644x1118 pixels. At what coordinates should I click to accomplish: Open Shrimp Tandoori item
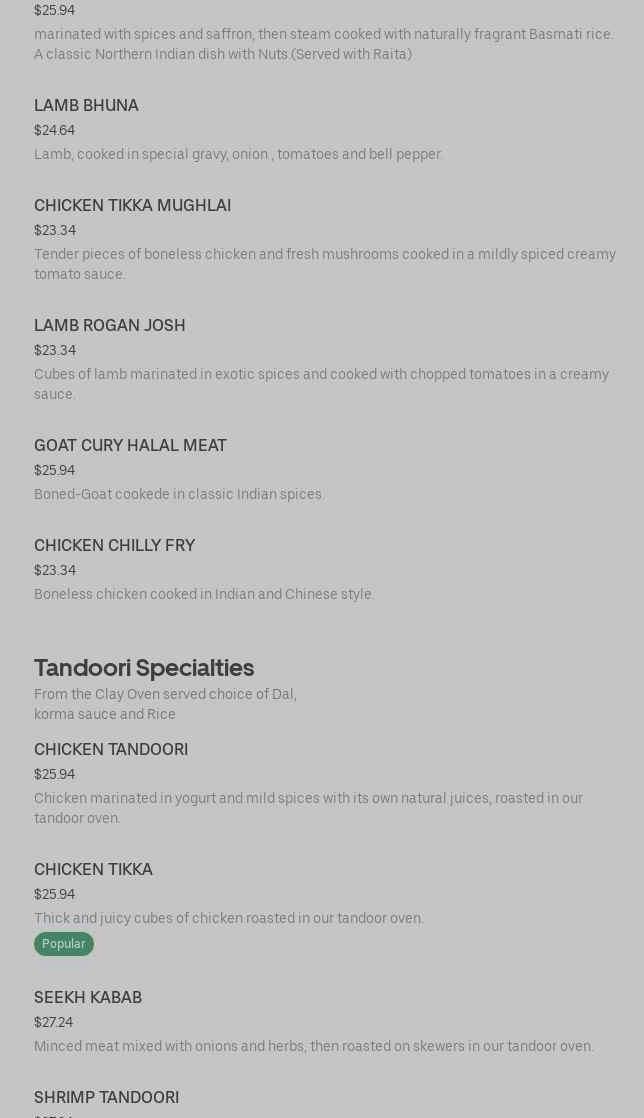click(107, 1097)
